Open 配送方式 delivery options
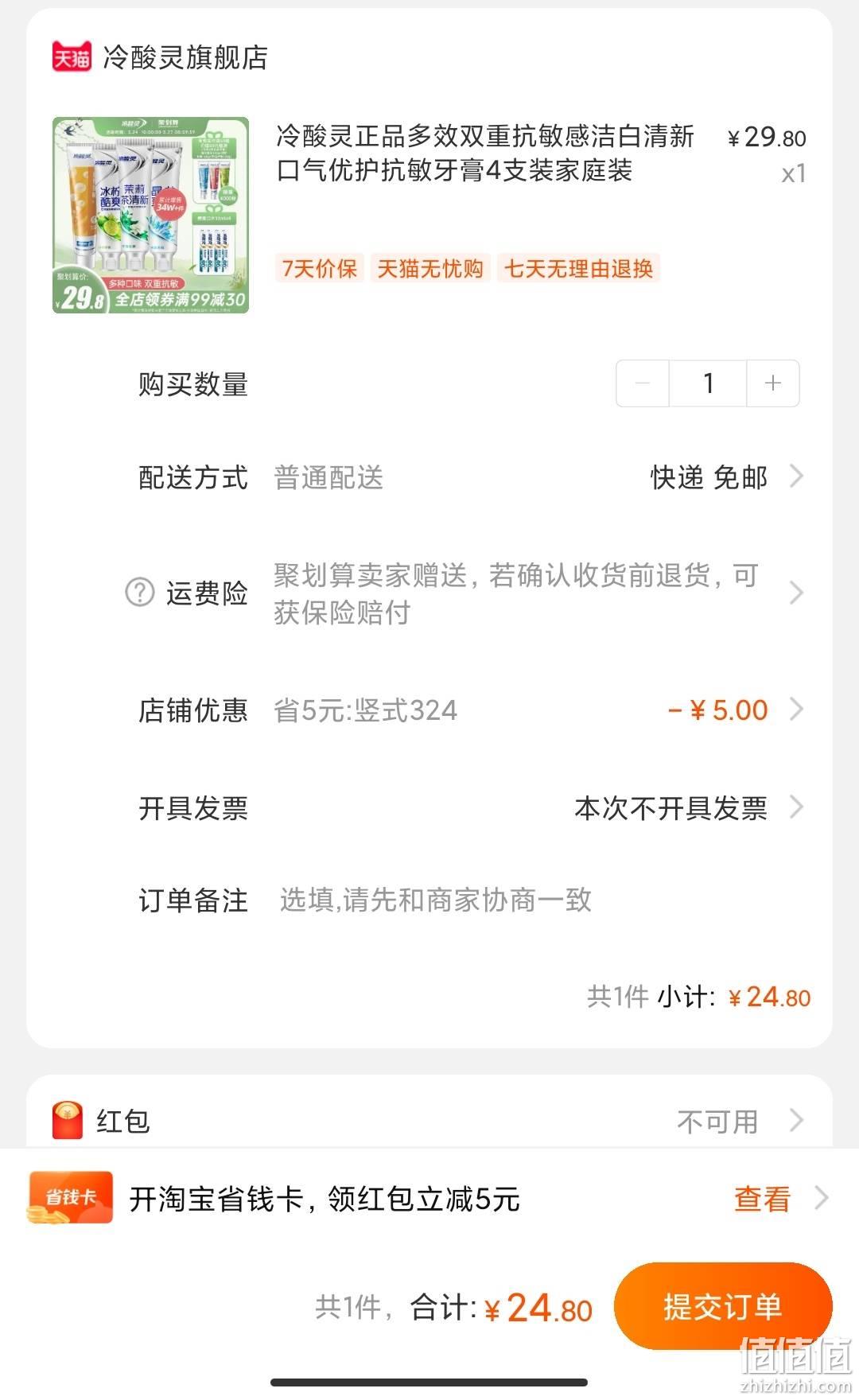Image resolution: width=859 pixels, height=1400 pixels. (x=471, y=477)
